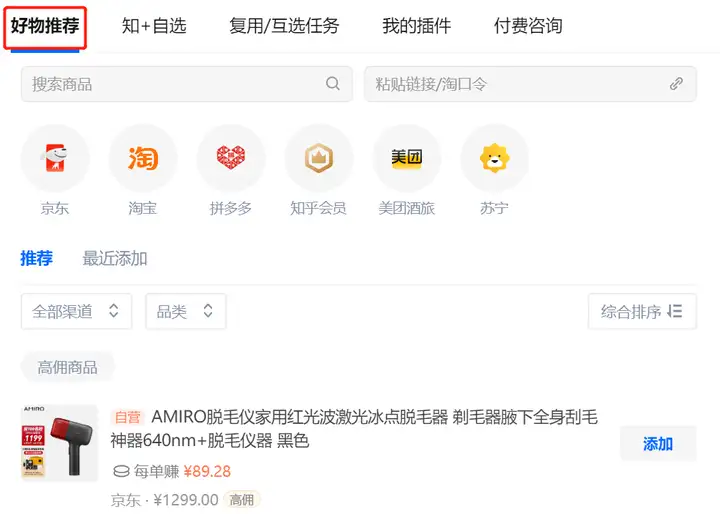Add the AMIRO脱毛仪 product with 添加
Screen dimensions: 720x514
point(657,443)
